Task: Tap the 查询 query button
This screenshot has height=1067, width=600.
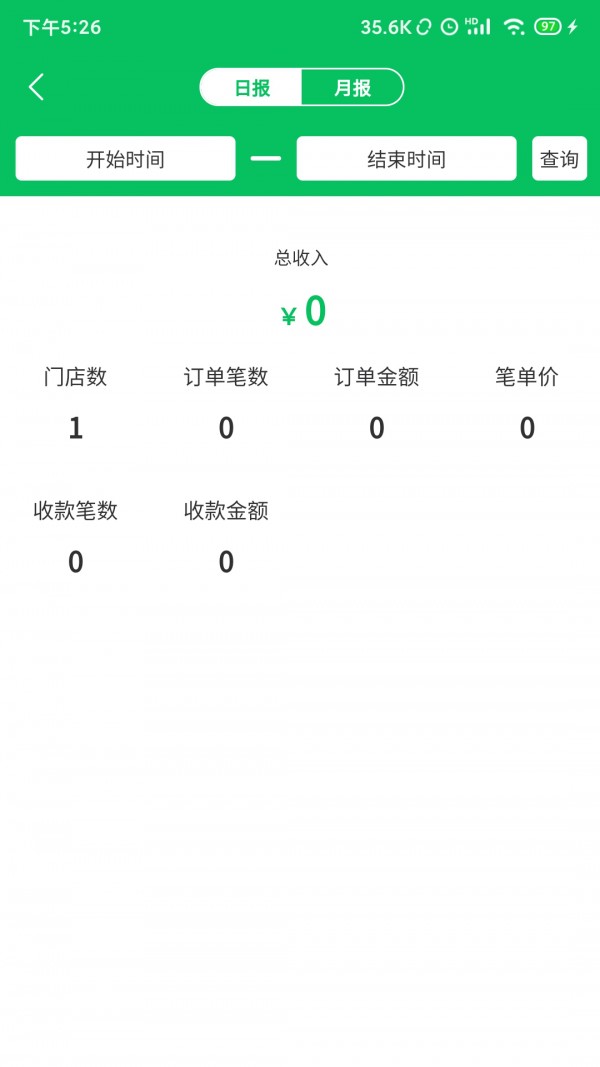Action: tap(559, 159)
